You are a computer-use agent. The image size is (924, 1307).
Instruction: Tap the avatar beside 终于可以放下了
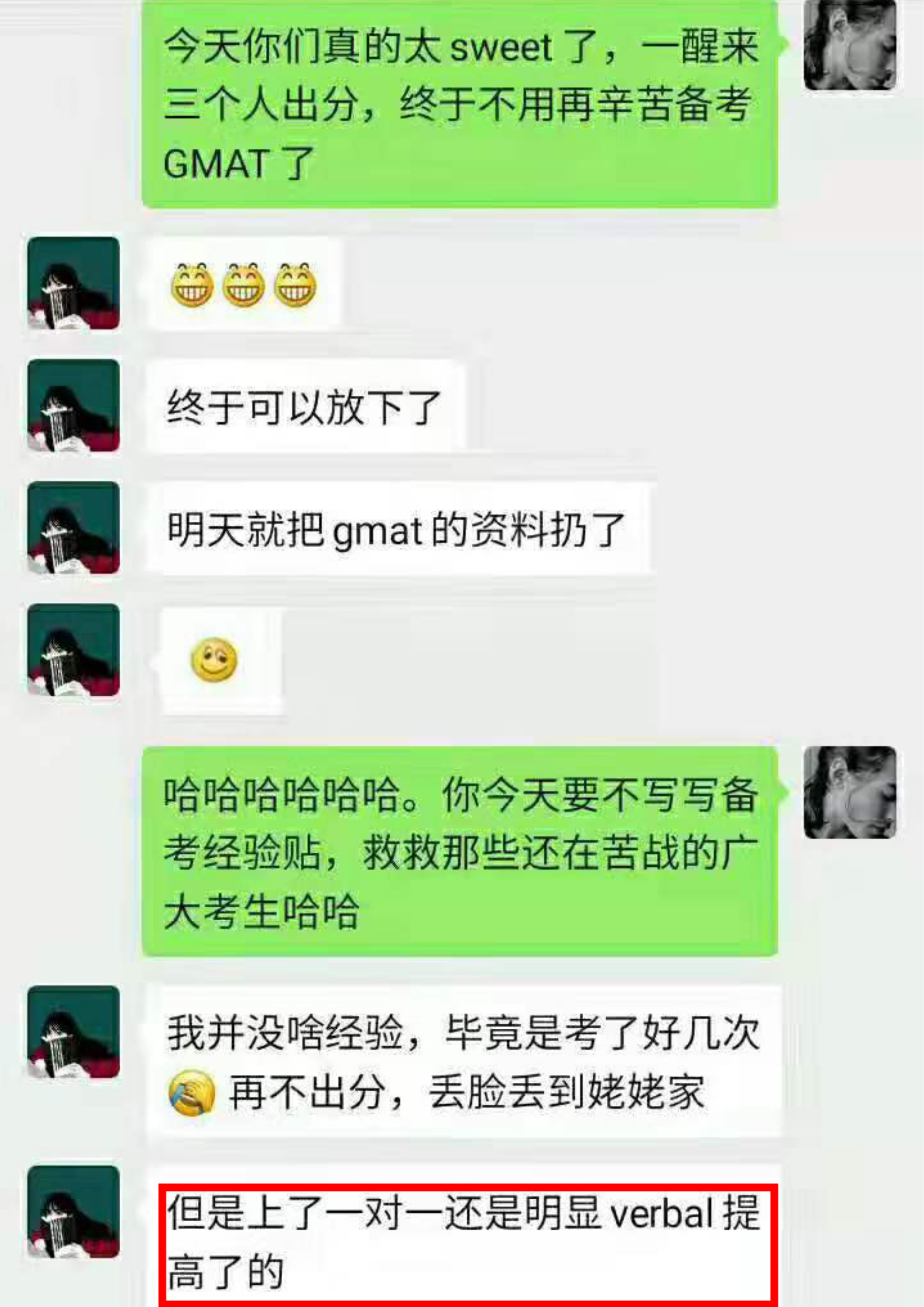pyautogui.click(x=74, y=407)
